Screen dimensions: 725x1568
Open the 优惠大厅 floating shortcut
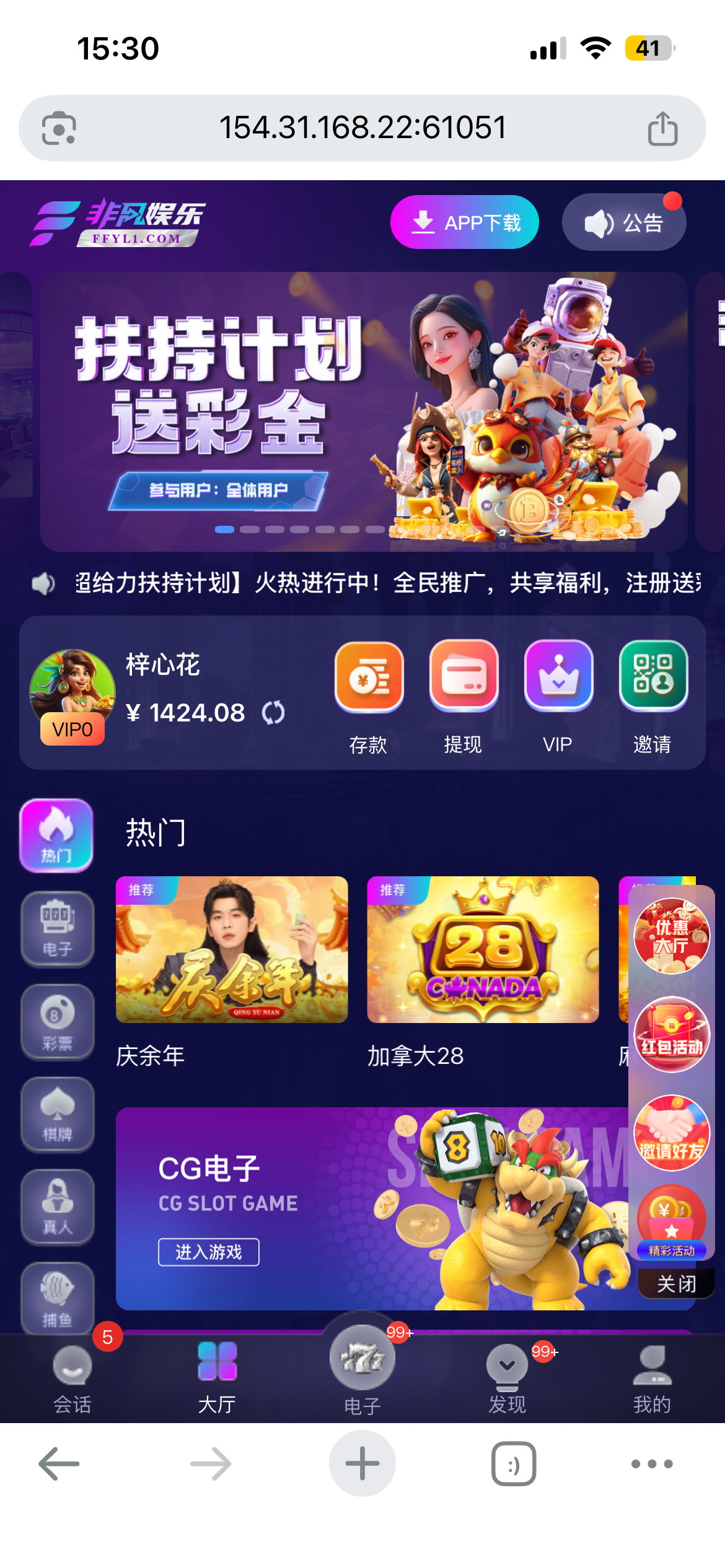pyautogui.click(x=671, y=936)
